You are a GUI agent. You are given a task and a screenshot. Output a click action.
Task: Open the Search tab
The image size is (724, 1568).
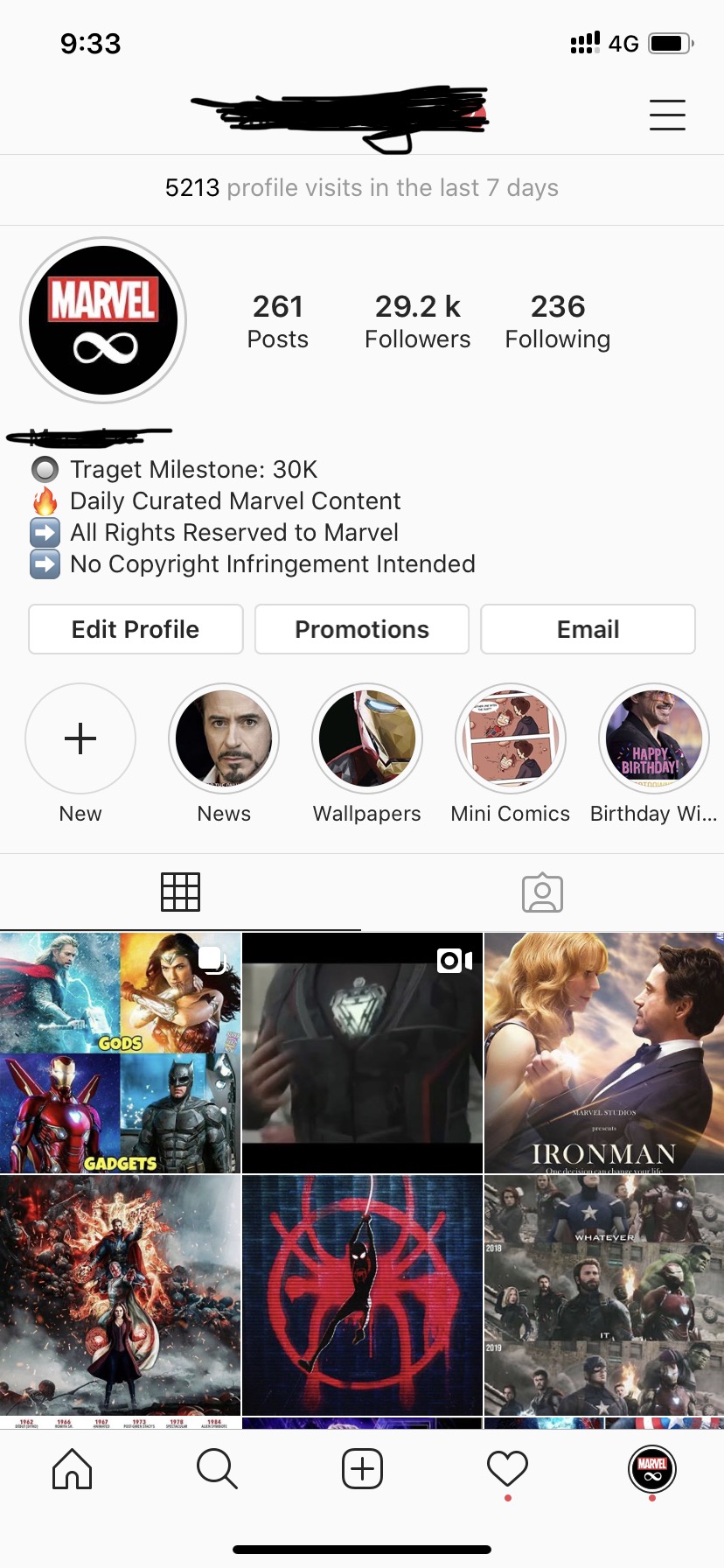[217, 1468]
